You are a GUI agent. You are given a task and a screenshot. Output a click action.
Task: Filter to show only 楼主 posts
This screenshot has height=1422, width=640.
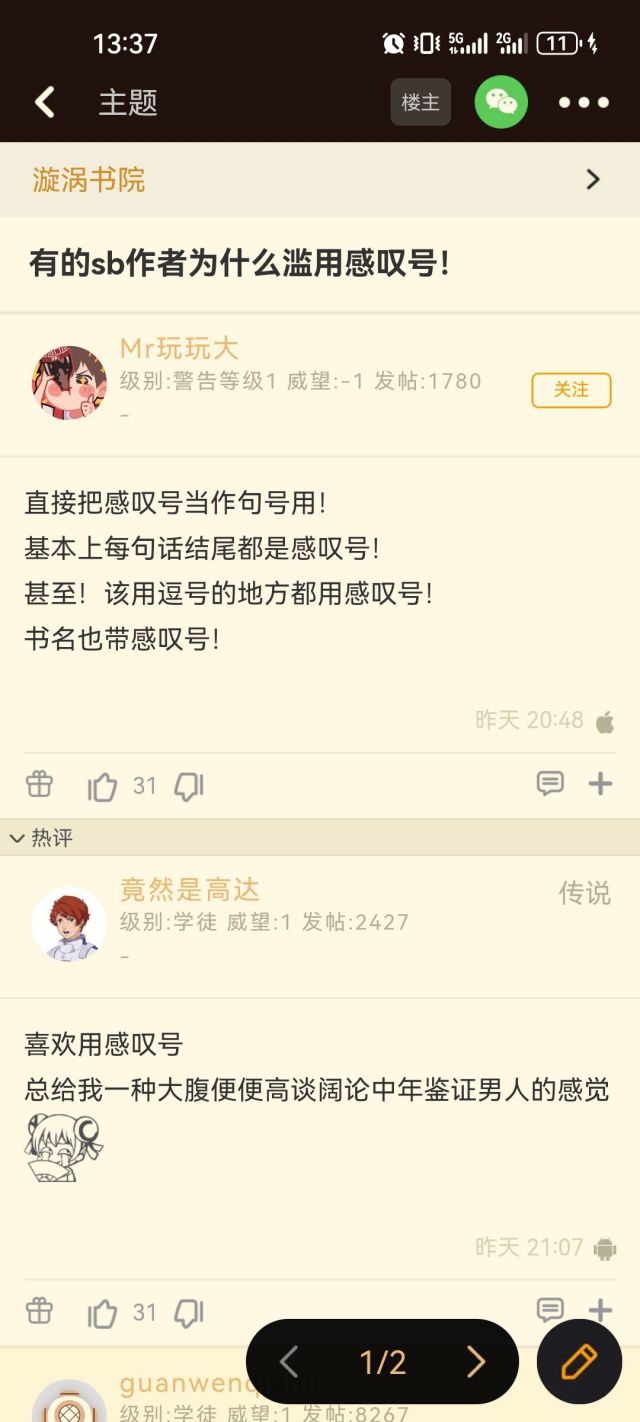click(420, 102)
